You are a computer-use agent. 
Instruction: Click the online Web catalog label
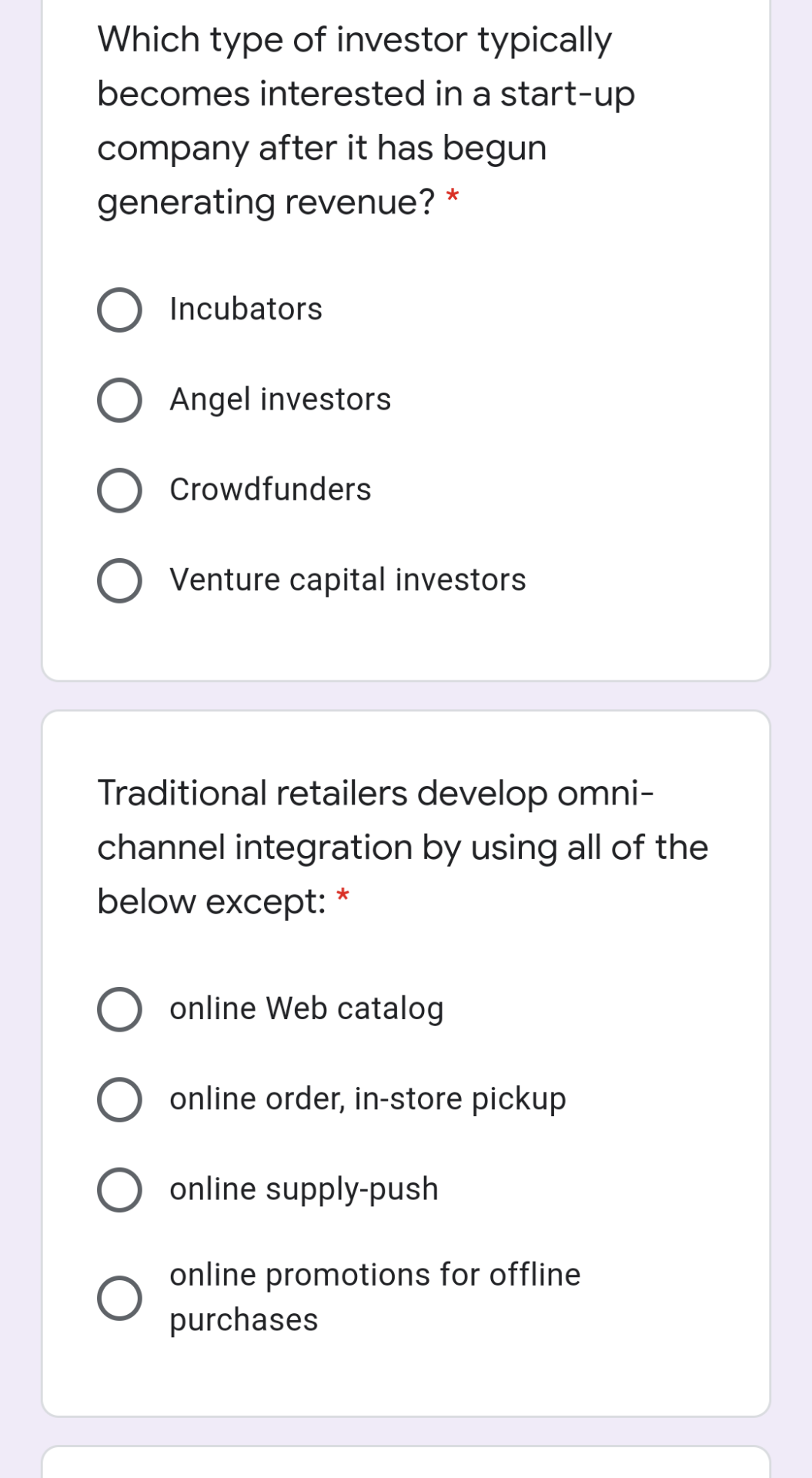click(x=306, y=1009)
